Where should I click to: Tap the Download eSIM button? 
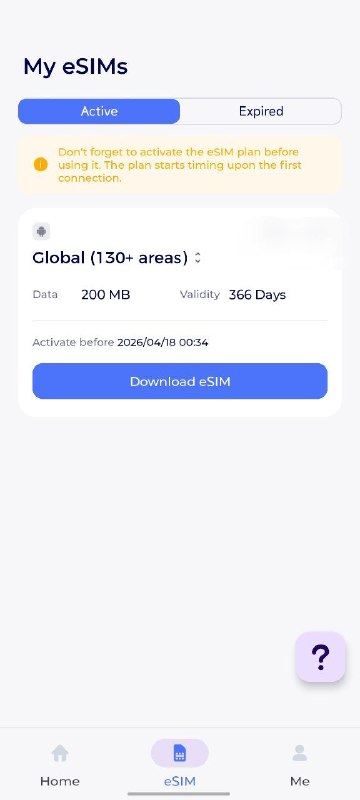180,381
